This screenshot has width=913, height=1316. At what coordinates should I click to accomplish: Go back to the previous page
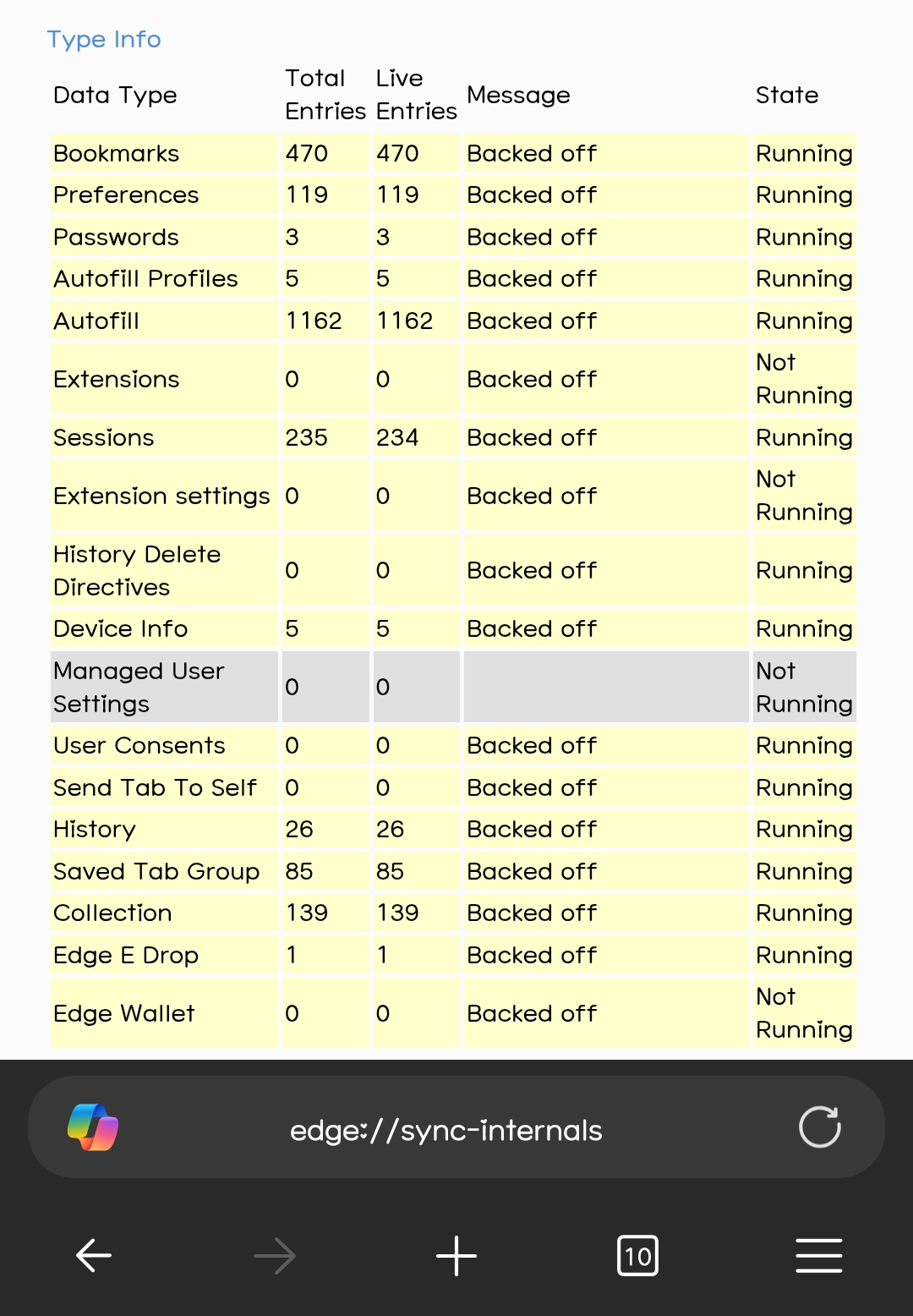click(94, 1256)
